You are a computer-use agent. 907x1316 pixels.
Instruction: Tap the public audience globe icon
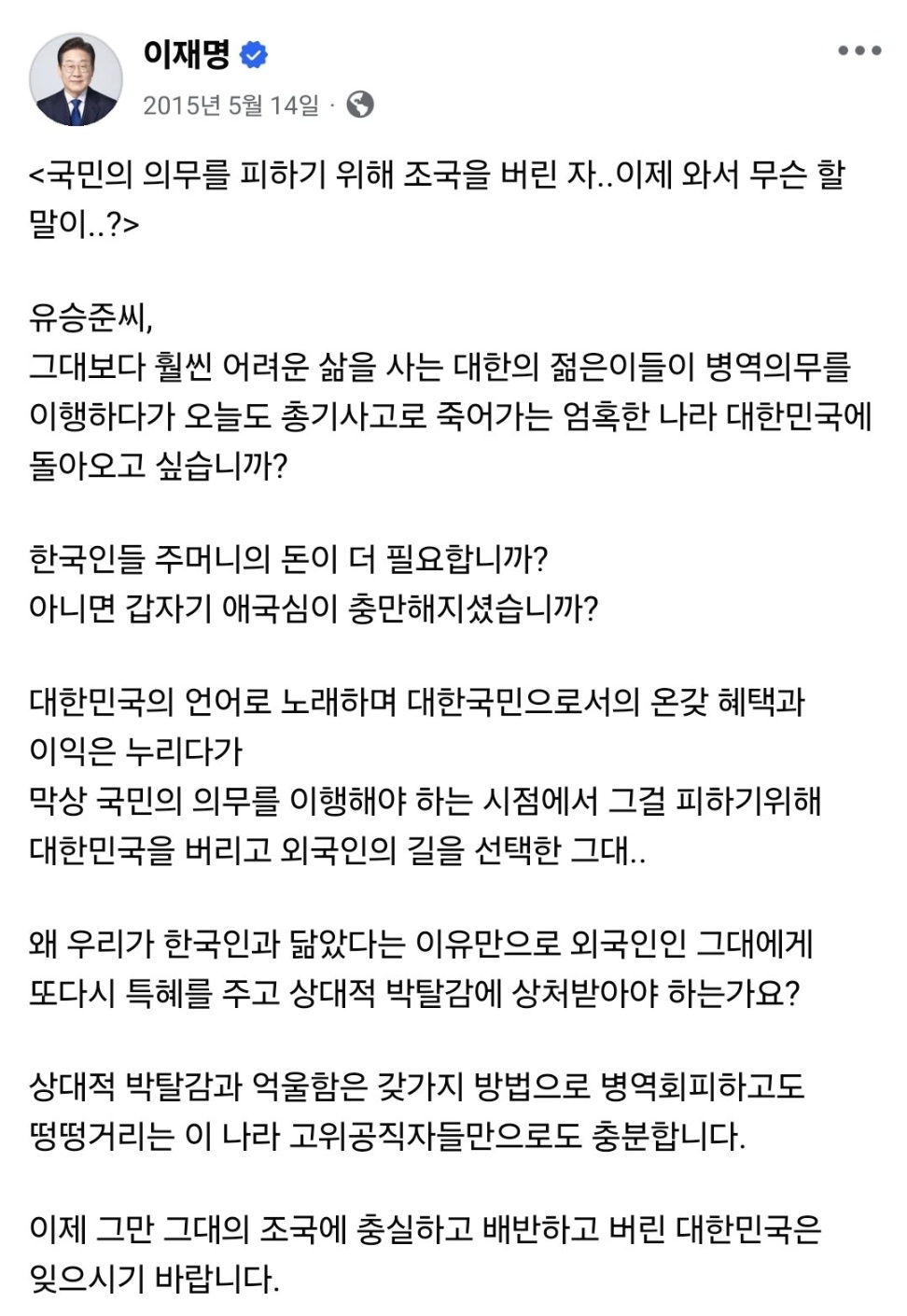point(360,105)
